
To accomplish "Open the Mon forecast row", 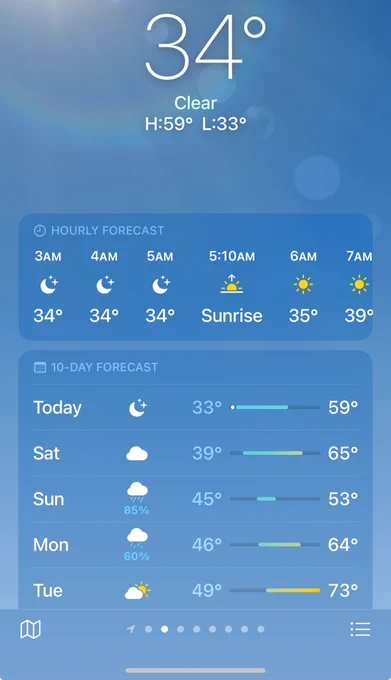I will click(196, 545).
